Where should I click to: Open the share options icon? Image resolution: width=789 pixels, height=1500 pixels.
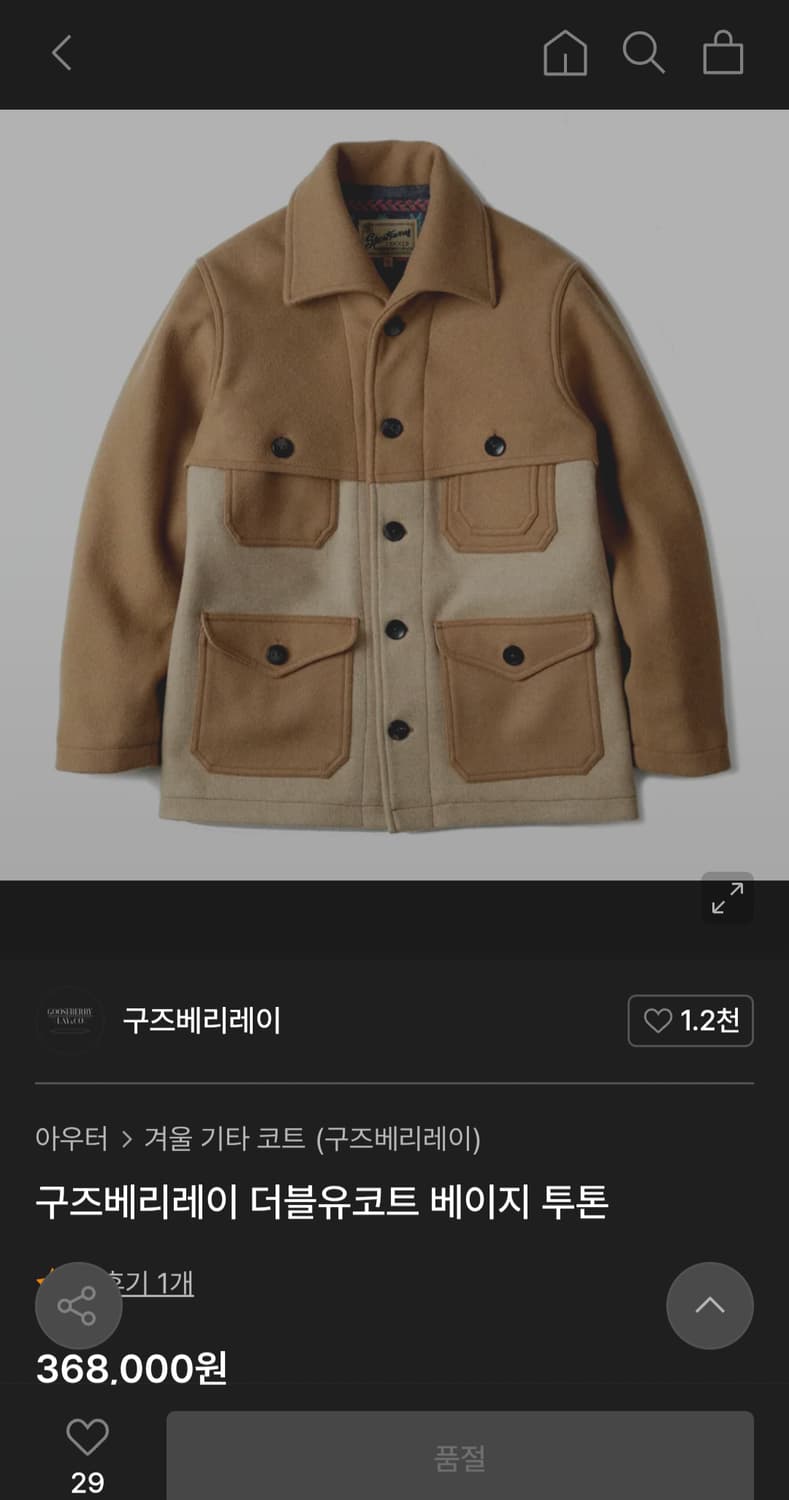point(78,1306)
